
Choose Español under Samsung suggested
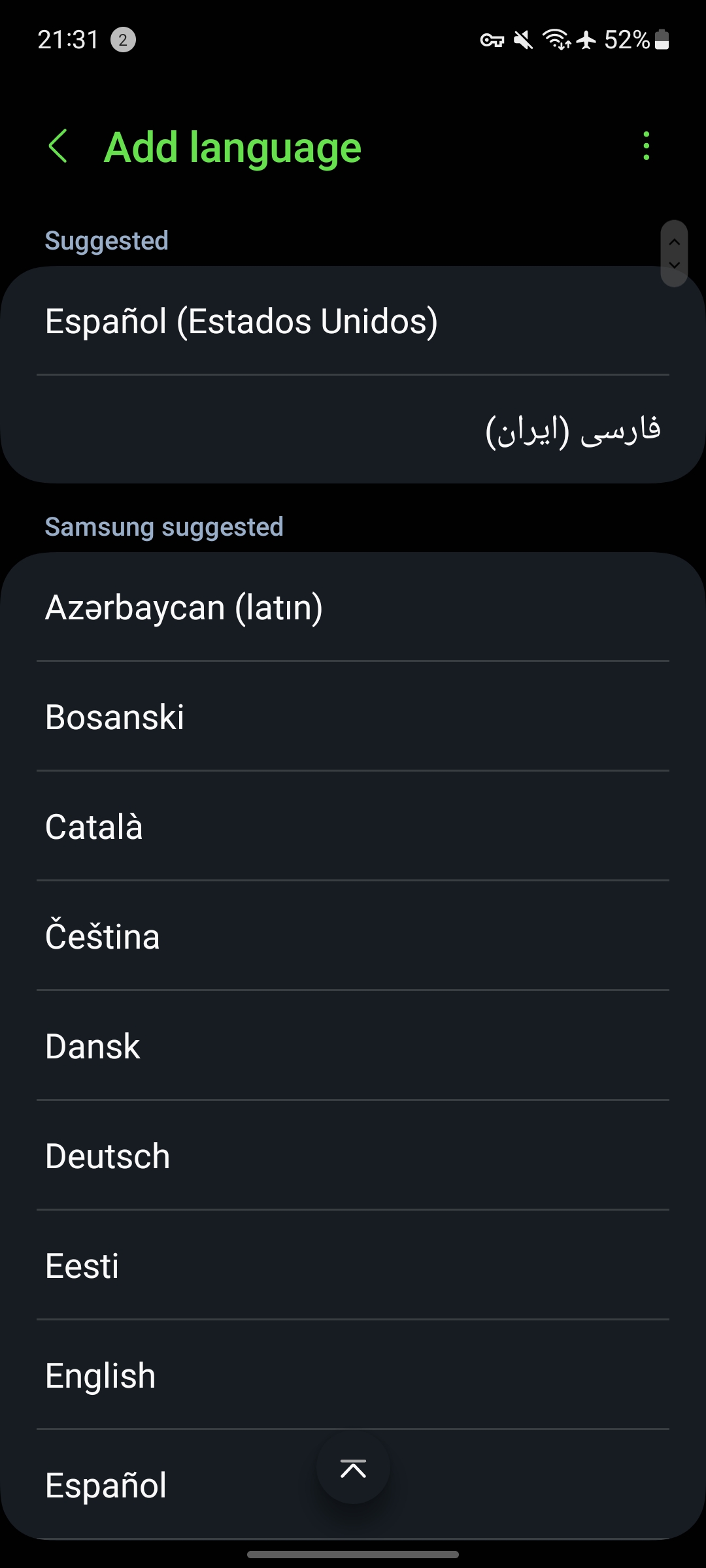pyautogui.click(x=163, y=1484)
